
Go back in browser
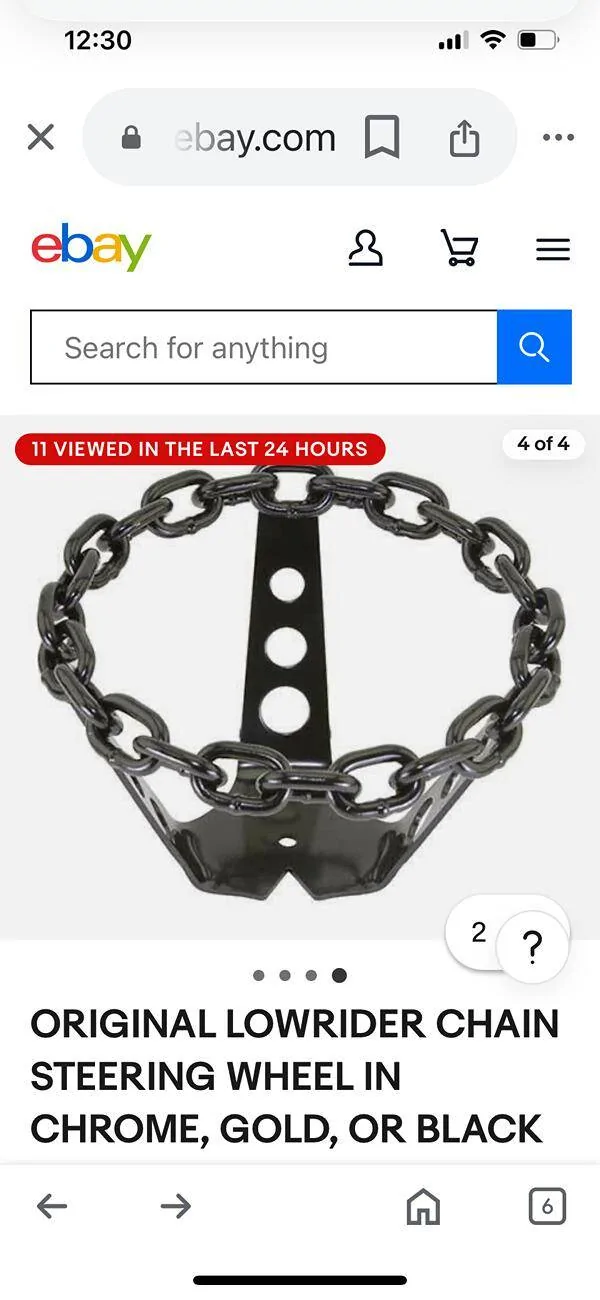(52, 1206)
